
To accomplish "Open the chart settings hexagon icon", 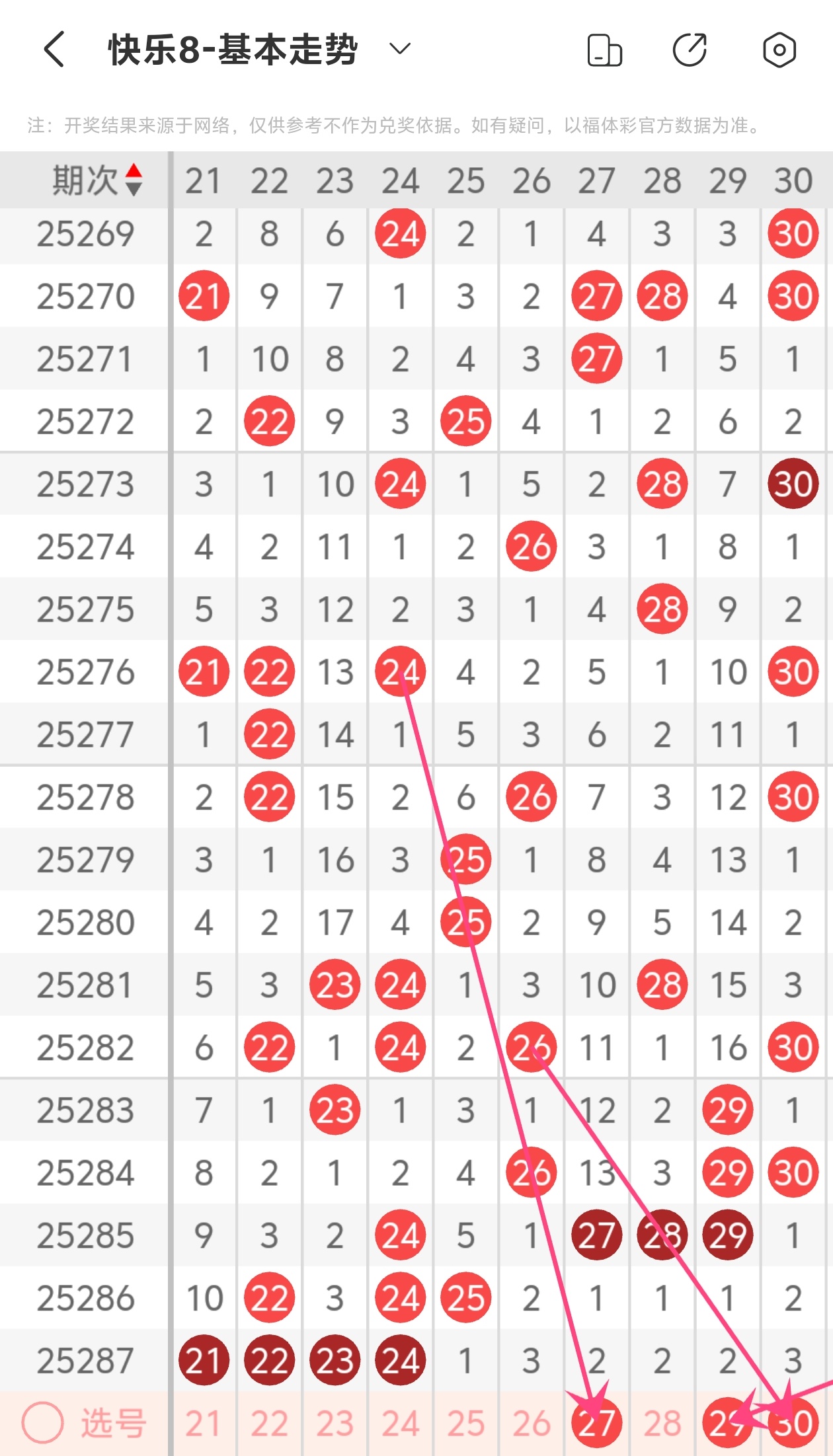I will (779, 50).
